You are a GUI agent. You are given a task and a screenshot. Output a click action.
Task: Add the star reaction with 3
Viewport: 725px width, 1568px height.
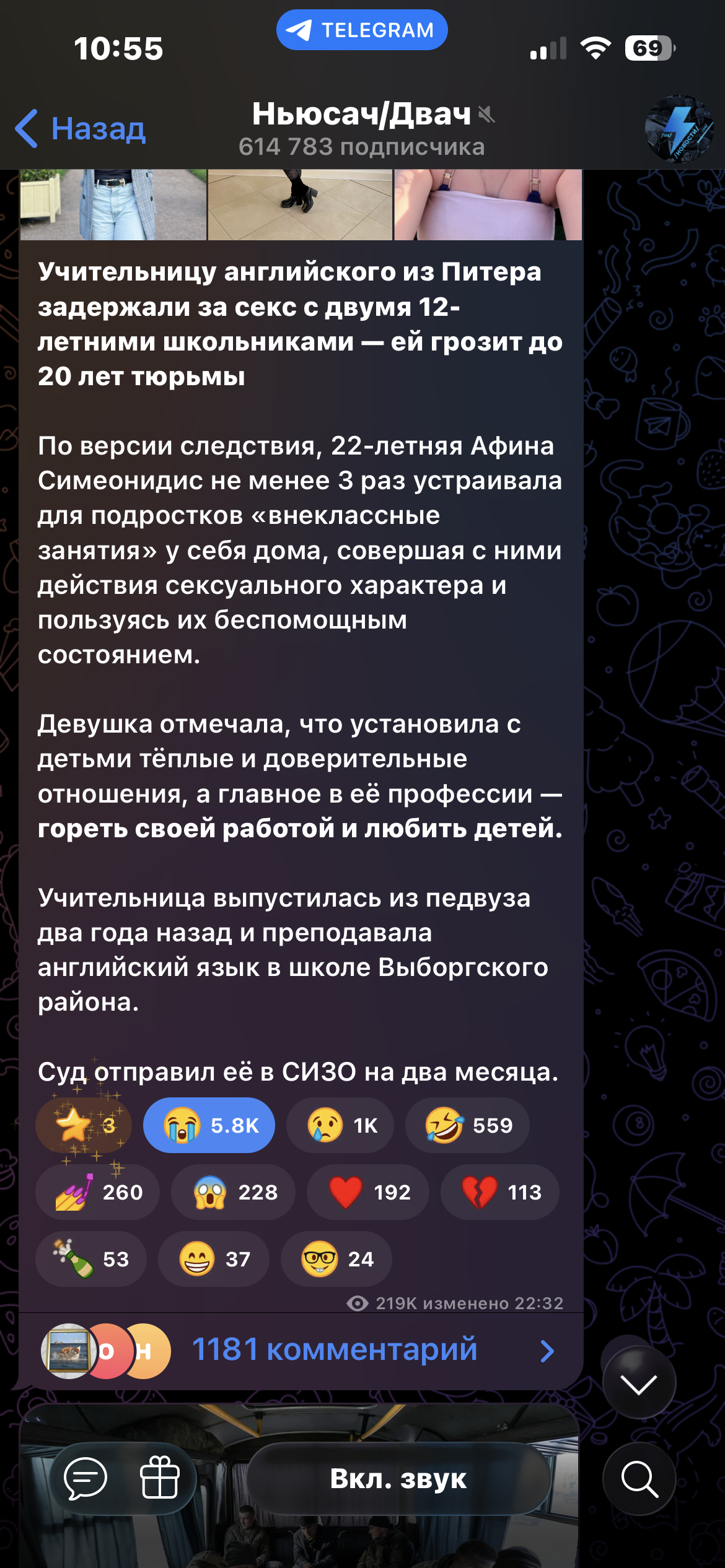84,1125
